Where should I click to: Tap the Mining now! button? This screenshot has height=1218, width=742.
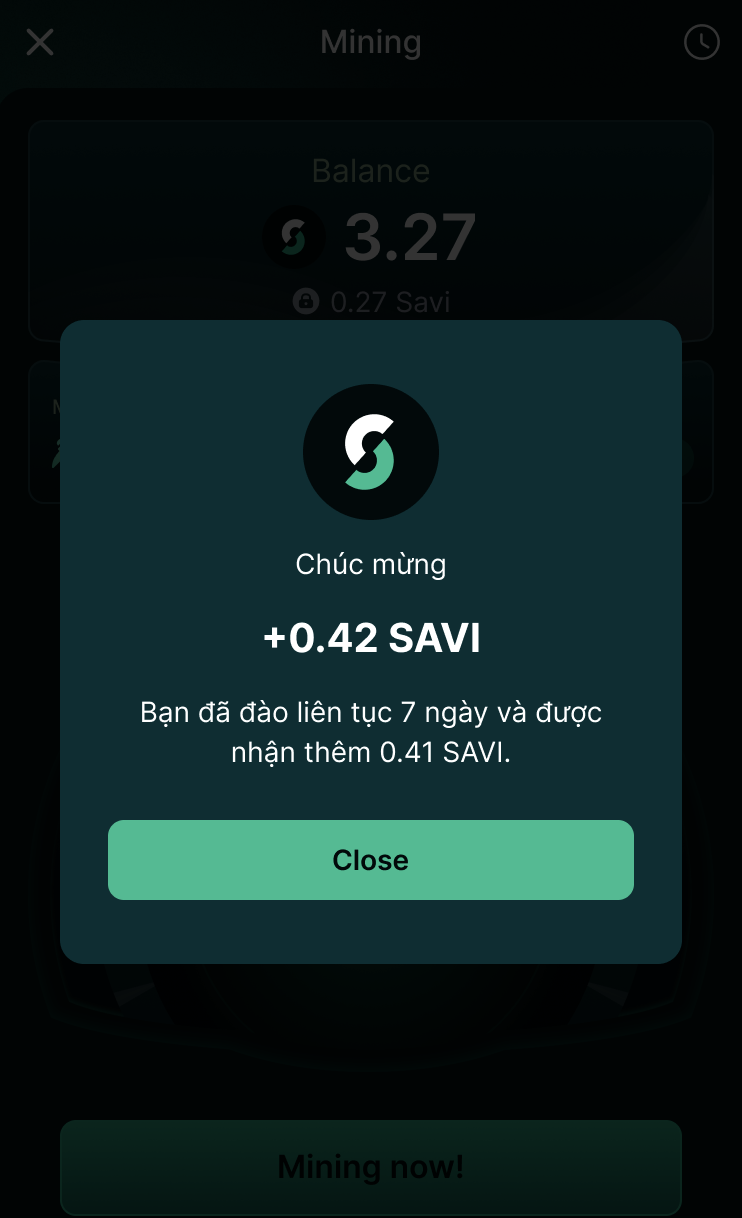point(370,1166)
